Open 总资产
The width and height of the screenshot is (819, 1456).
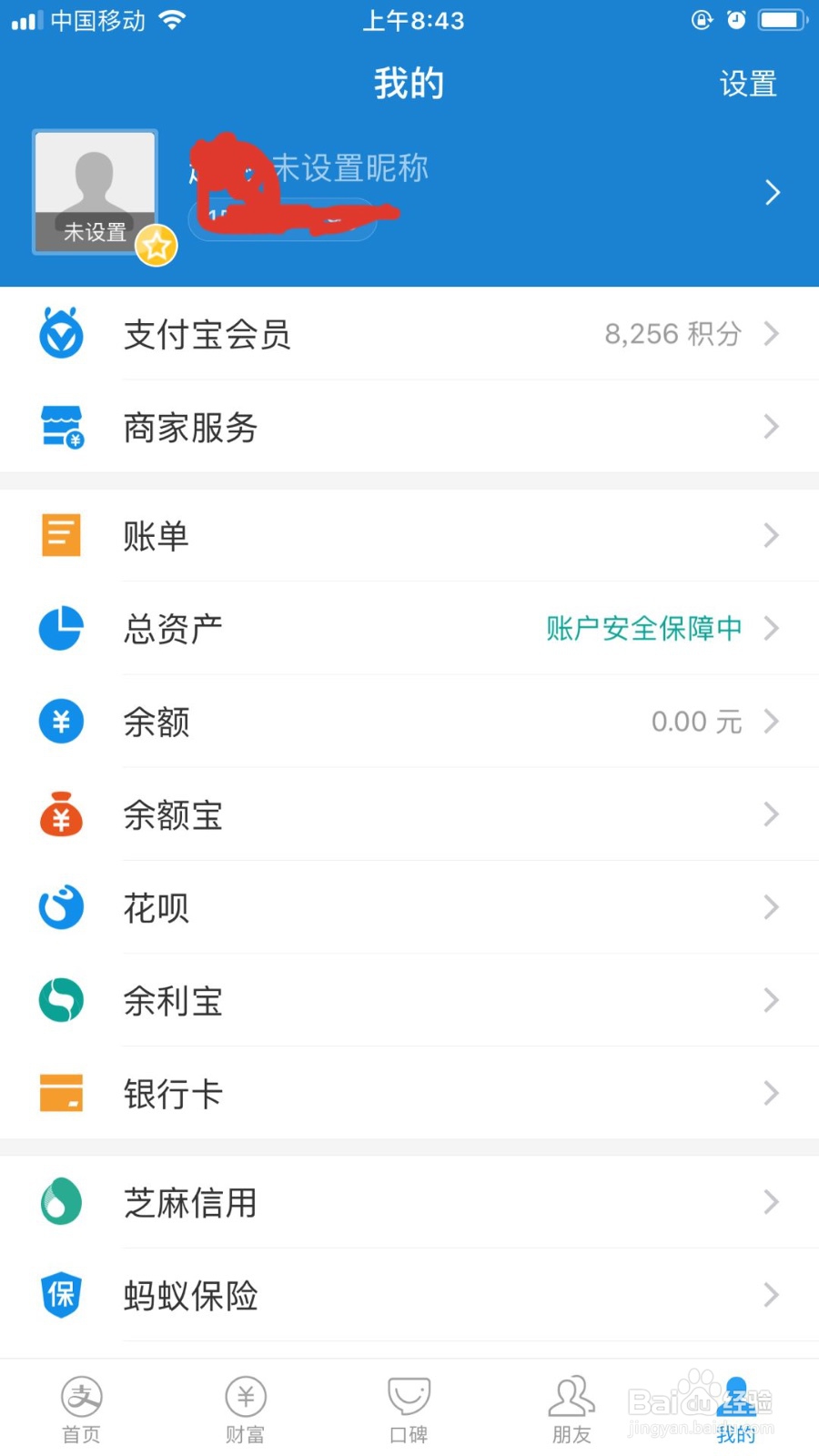[x=409, y=628]
